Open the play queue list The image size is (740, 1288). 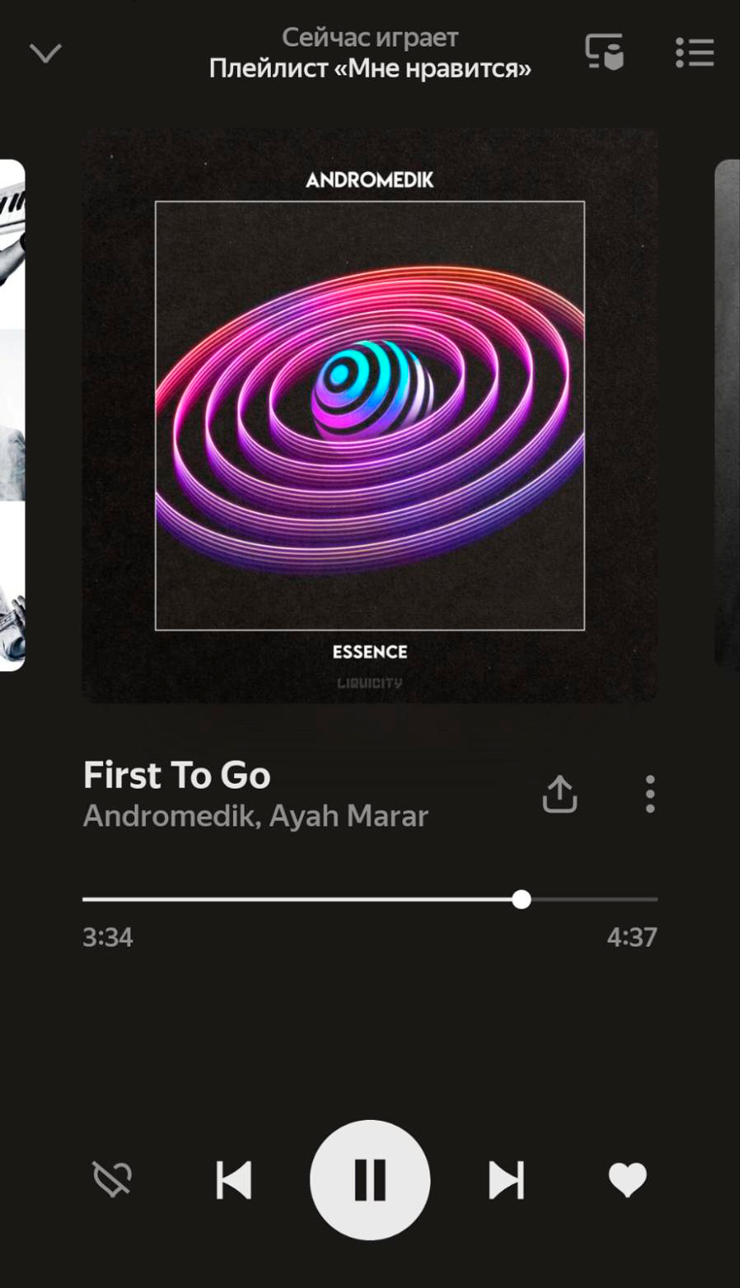tap(694, 52)
